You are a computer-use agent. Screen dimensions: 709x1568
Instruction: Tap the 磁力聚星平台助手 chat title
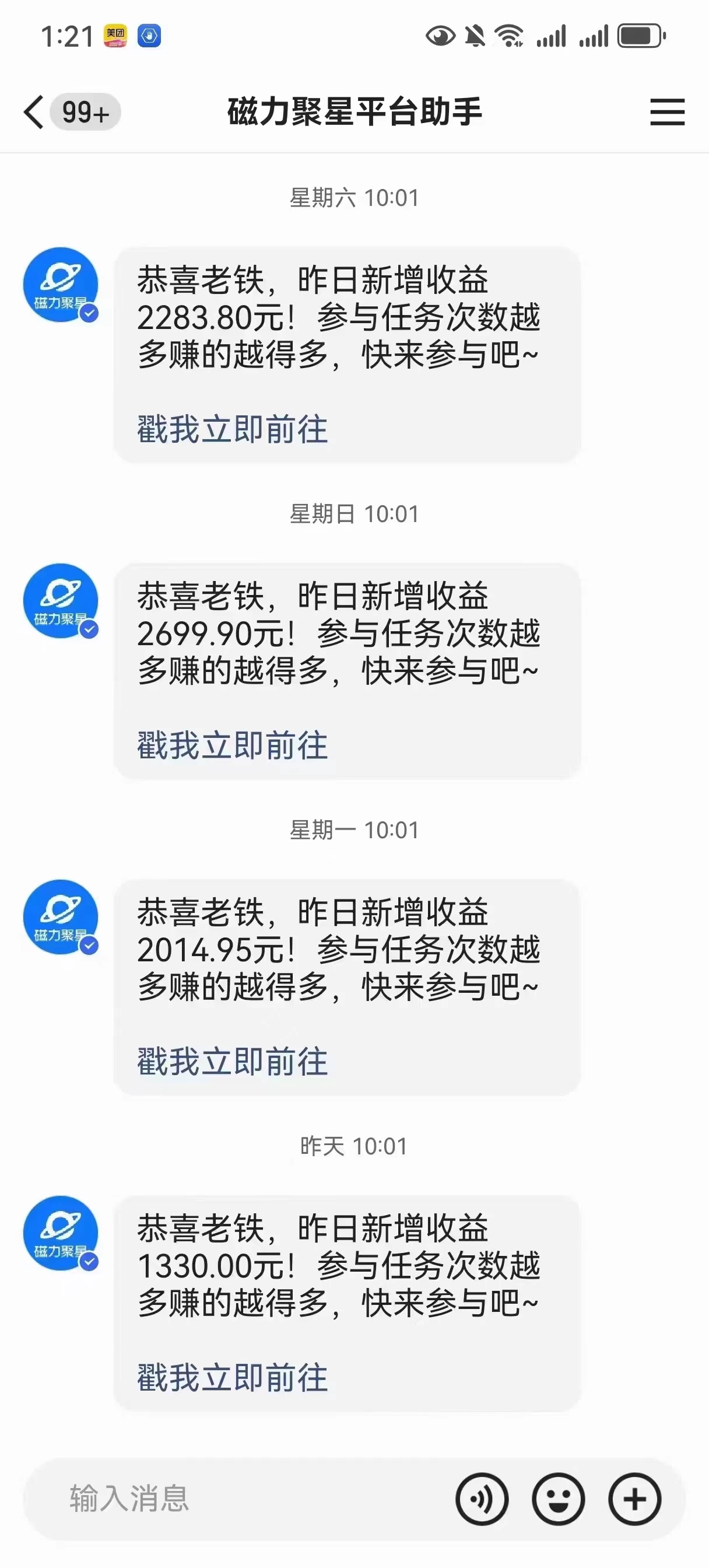(354, 111)
